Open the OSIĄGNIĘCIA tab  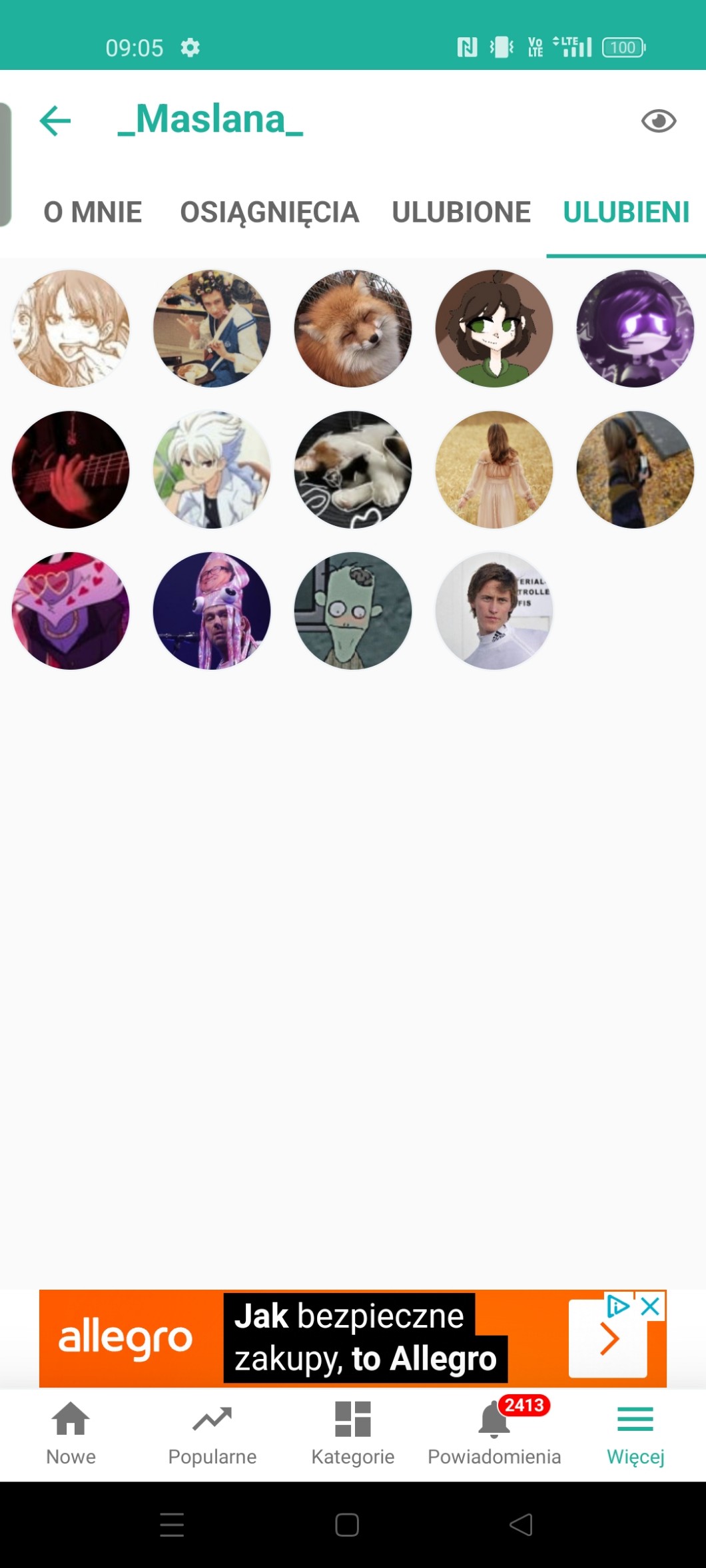[x=269, y=212]
